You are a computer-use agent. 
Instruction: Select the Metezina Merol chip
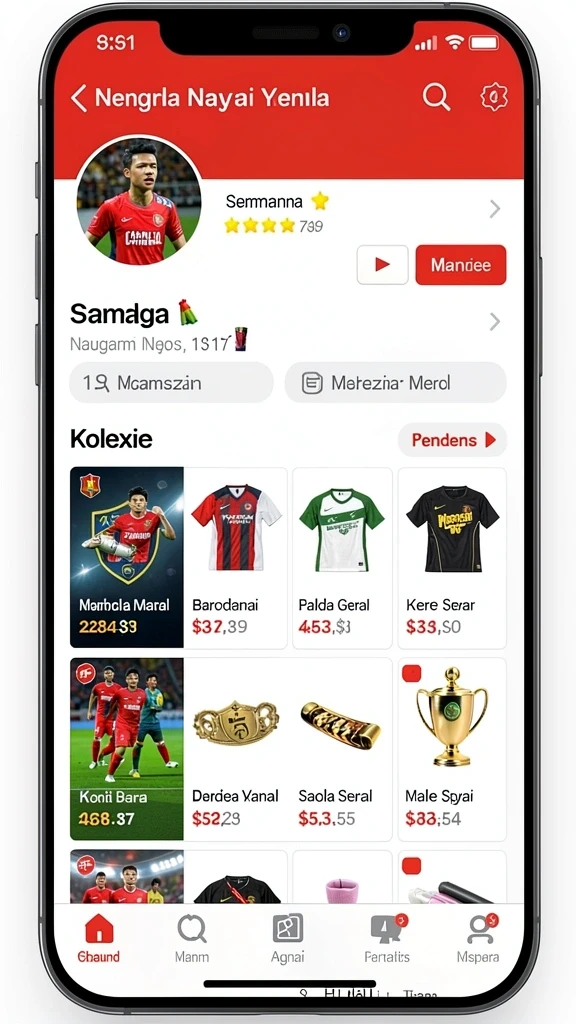click(x=395, y=383)
